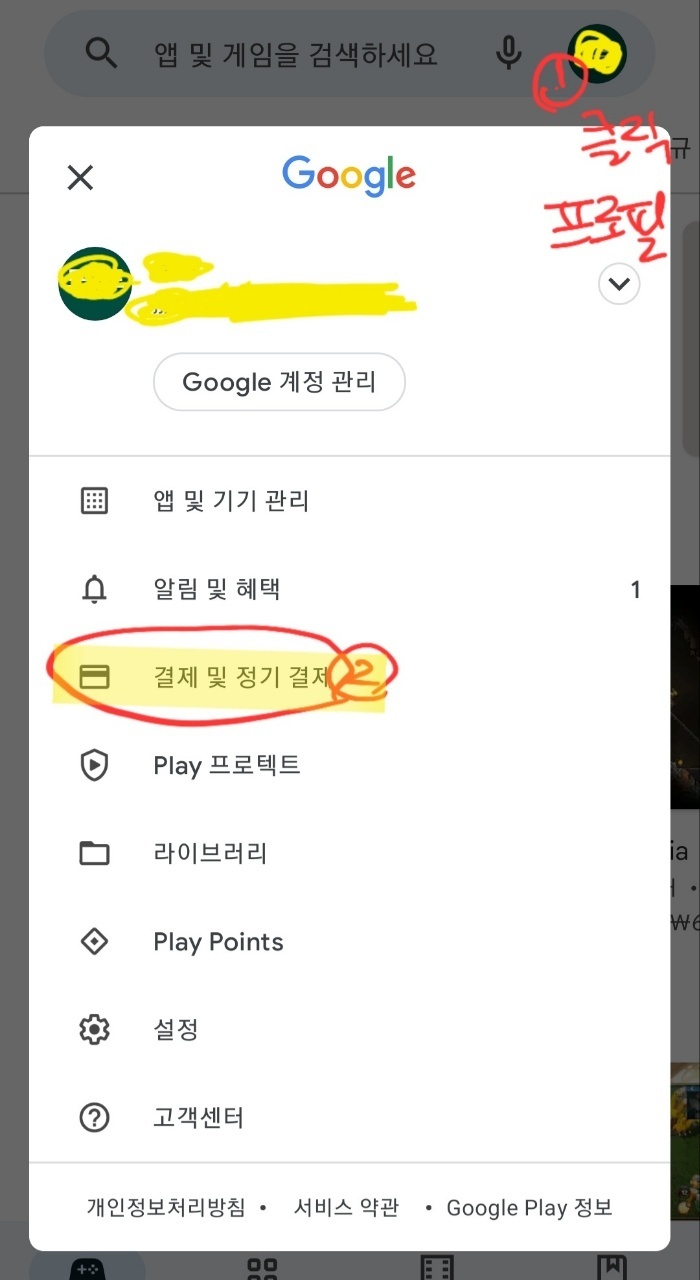700x1280 pixels.
Task: Open Play 프로텍트
Action: [x=226, y=766]
